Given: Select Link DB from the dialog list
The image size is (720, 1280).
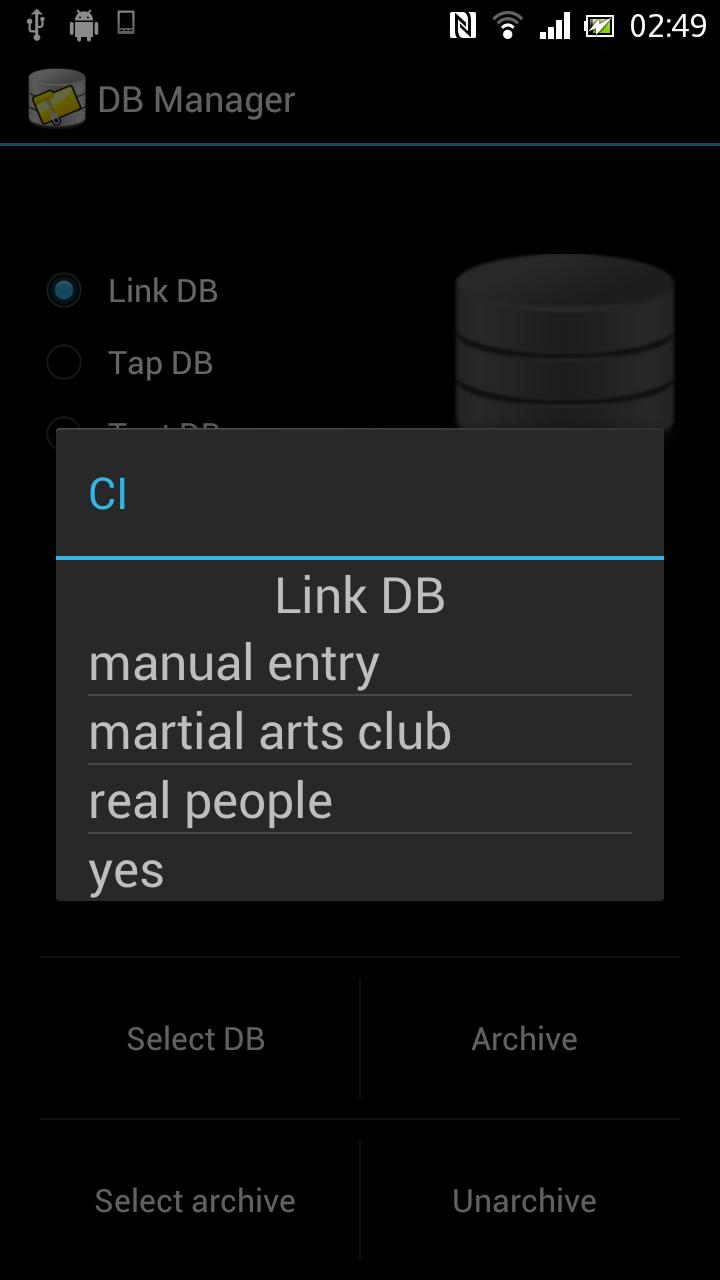Looking at the screenshot, I should pos(360,594).
